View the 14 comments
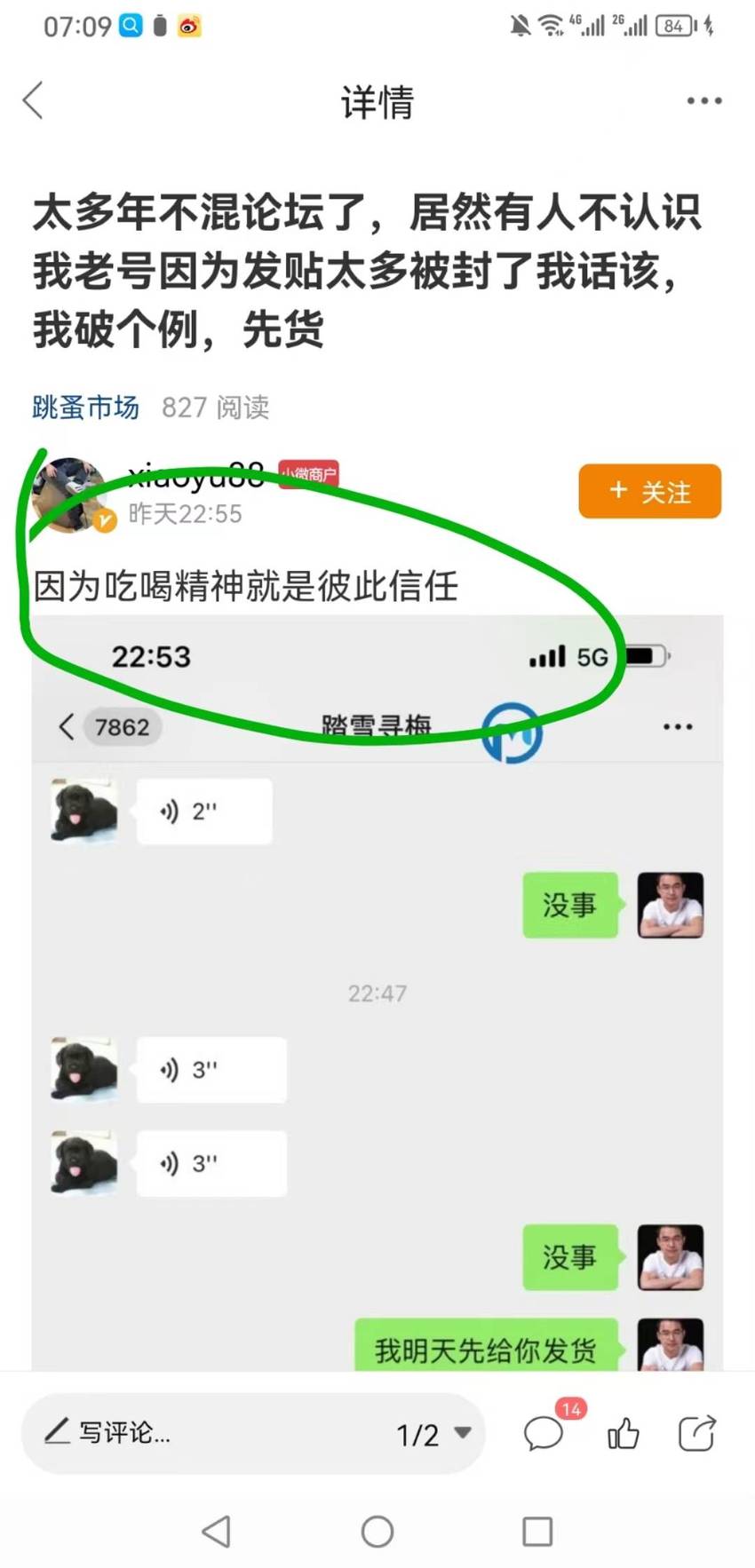 tap(544, 1432)
